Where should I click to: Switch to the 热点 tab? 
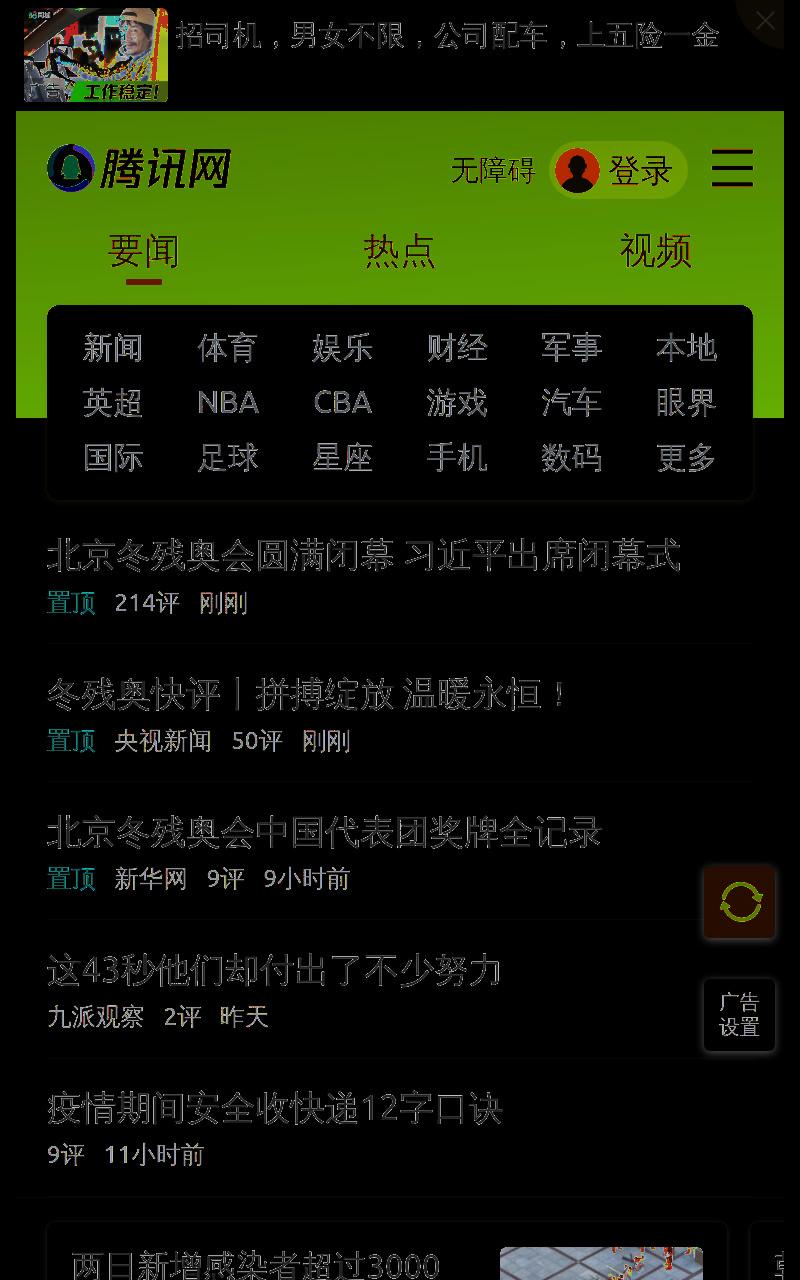point(400,251)
